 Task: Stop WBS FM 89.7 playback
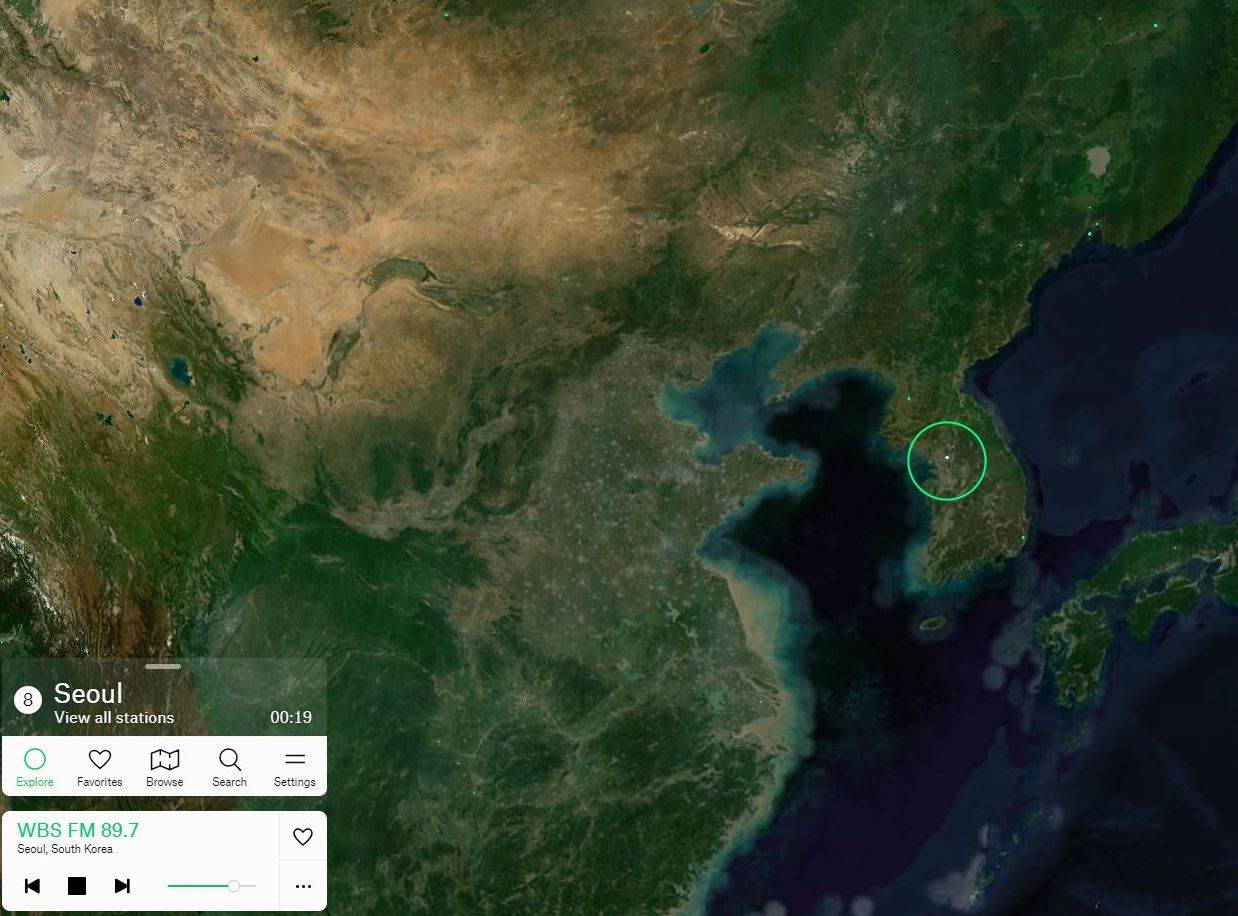click(x=77, y=886)
